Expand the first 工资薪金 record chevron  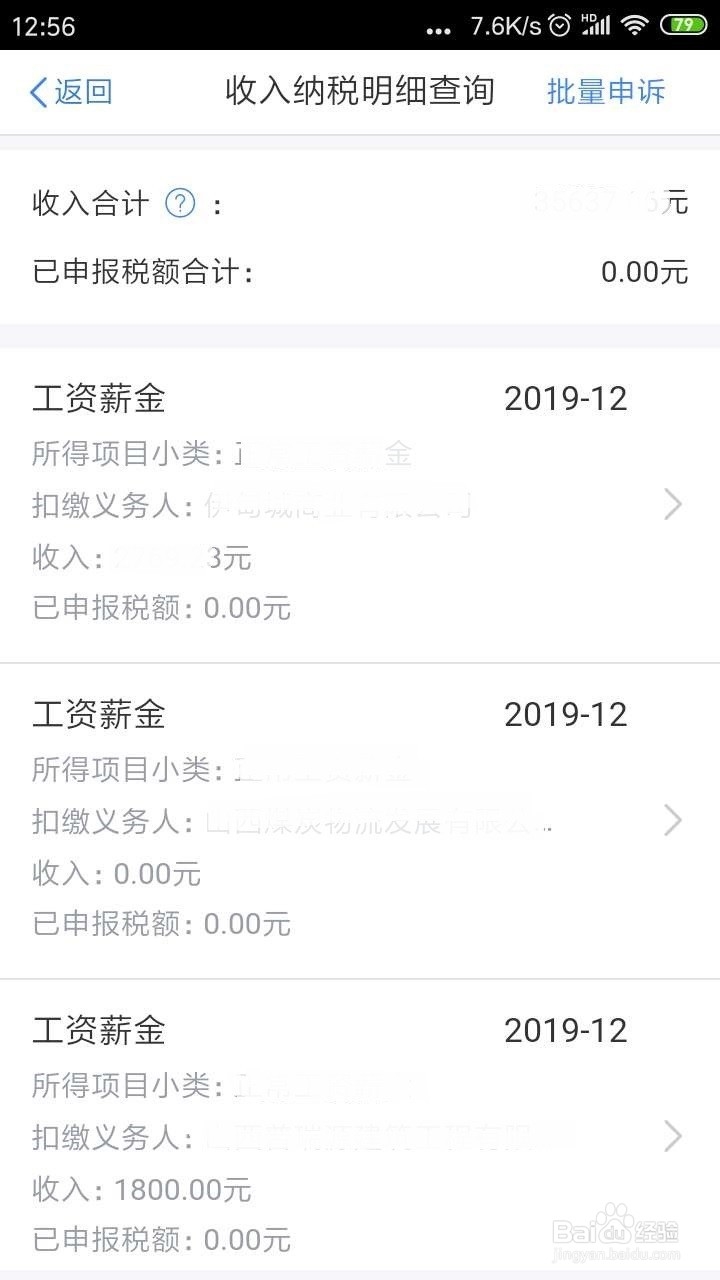coord(673,505)
